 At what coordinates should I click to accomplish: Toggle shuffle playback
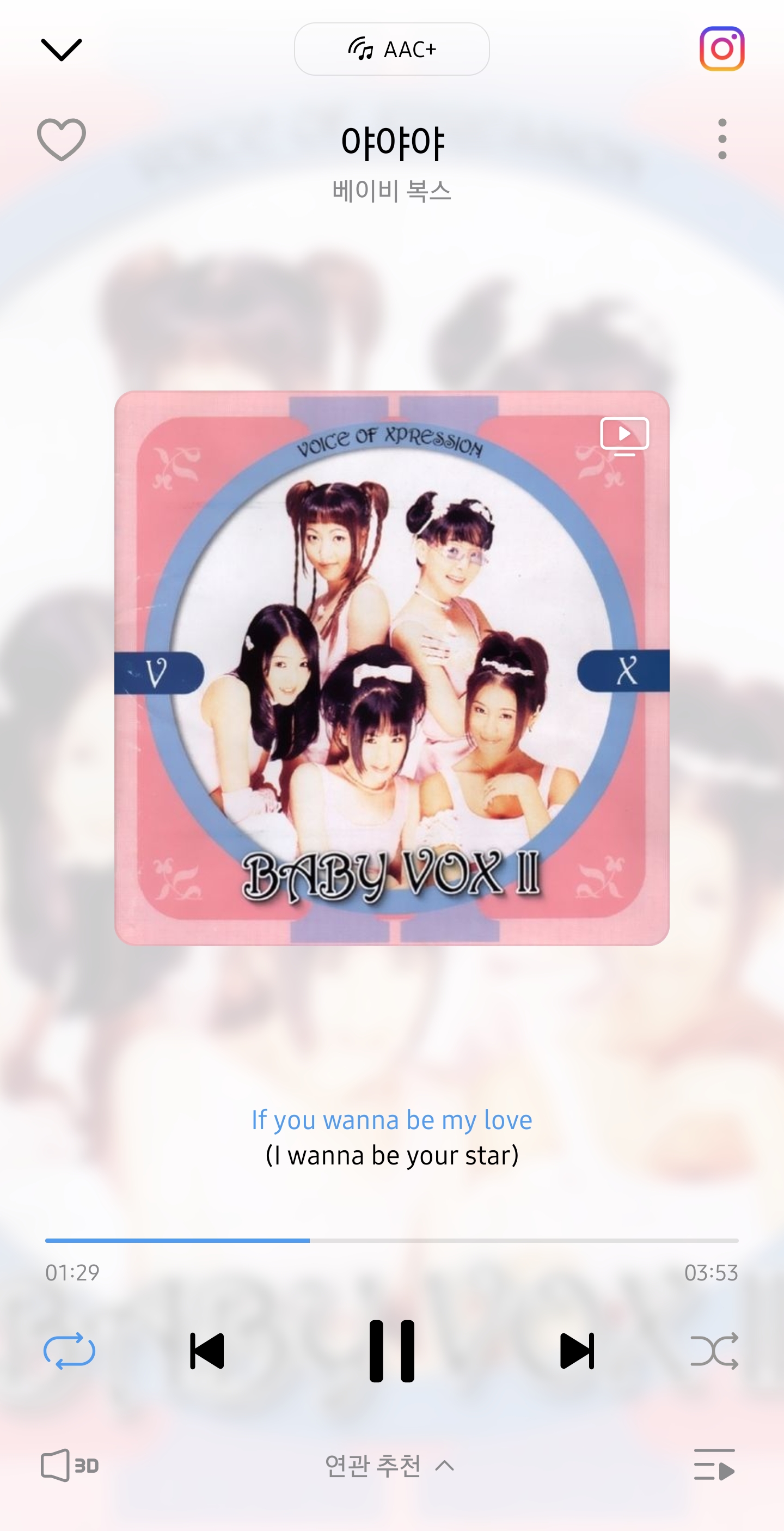click(x=714, y=1351)
